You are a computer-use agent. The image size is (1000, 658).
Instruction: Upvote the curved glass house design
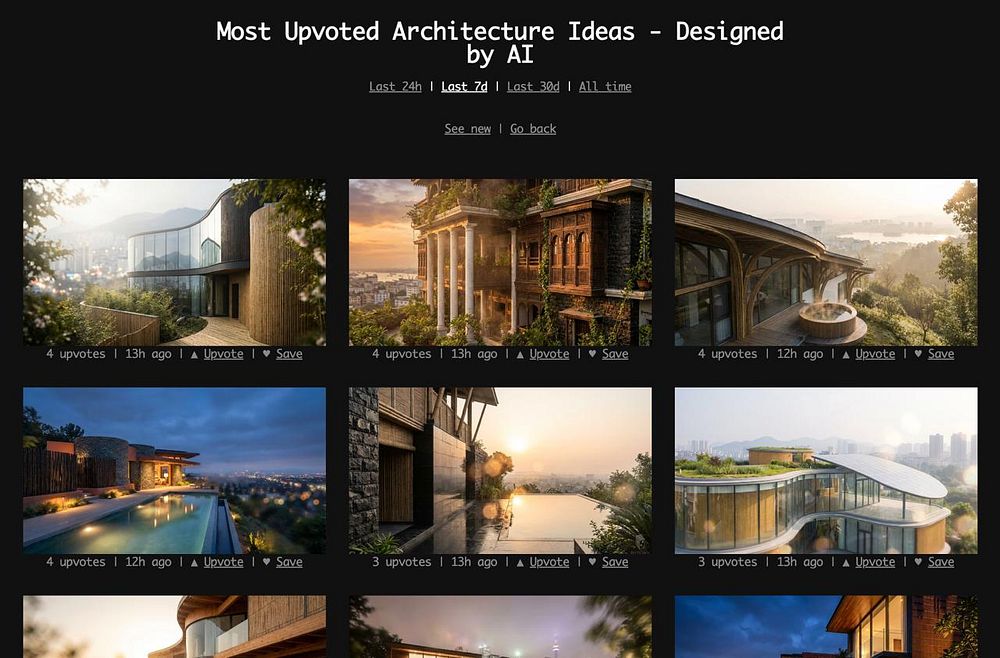223,354
